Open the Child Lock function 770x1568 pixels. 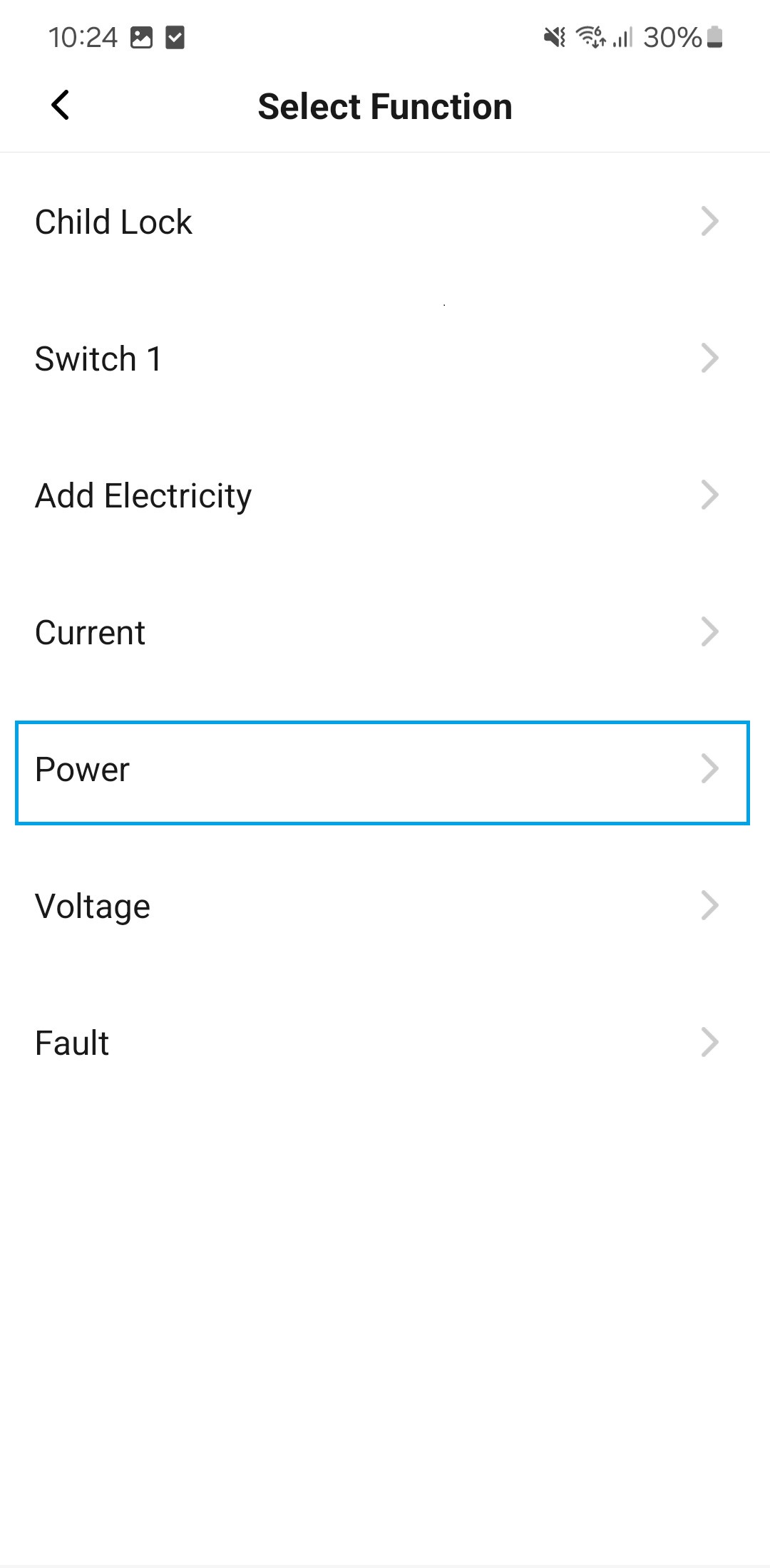(385, 222)
